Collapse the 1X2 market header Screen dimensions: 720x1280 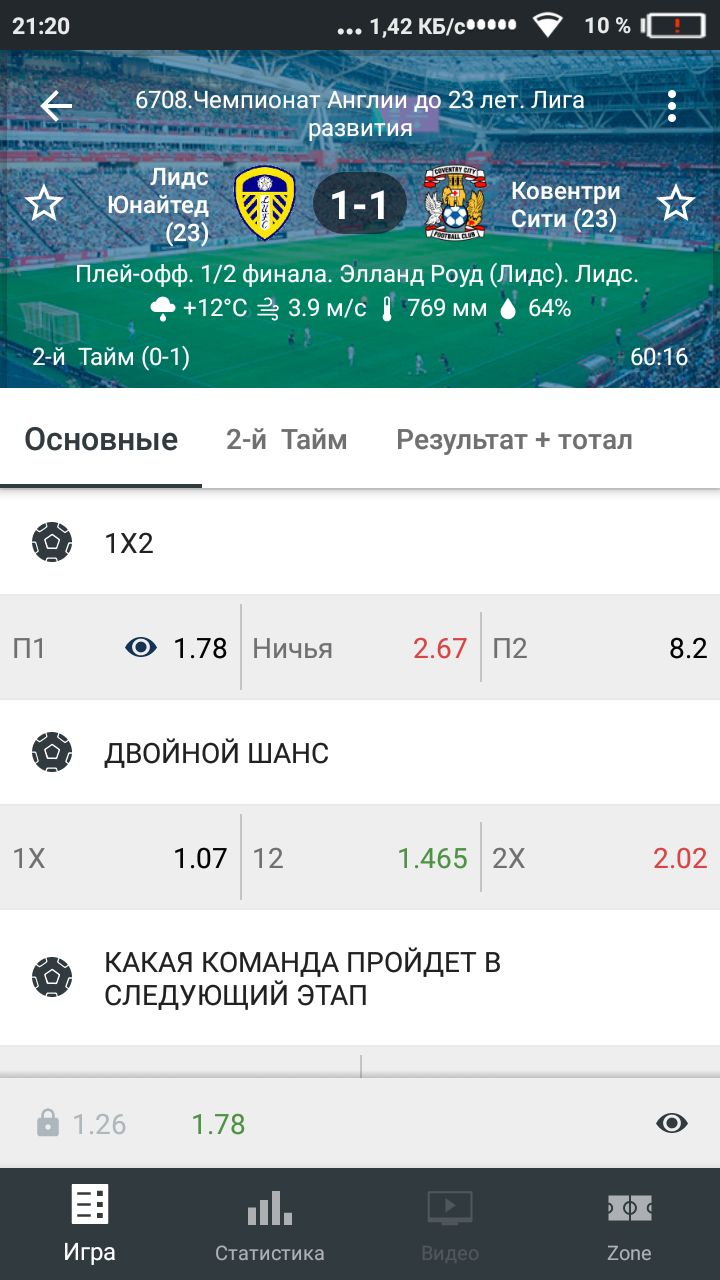coord(360,543)
